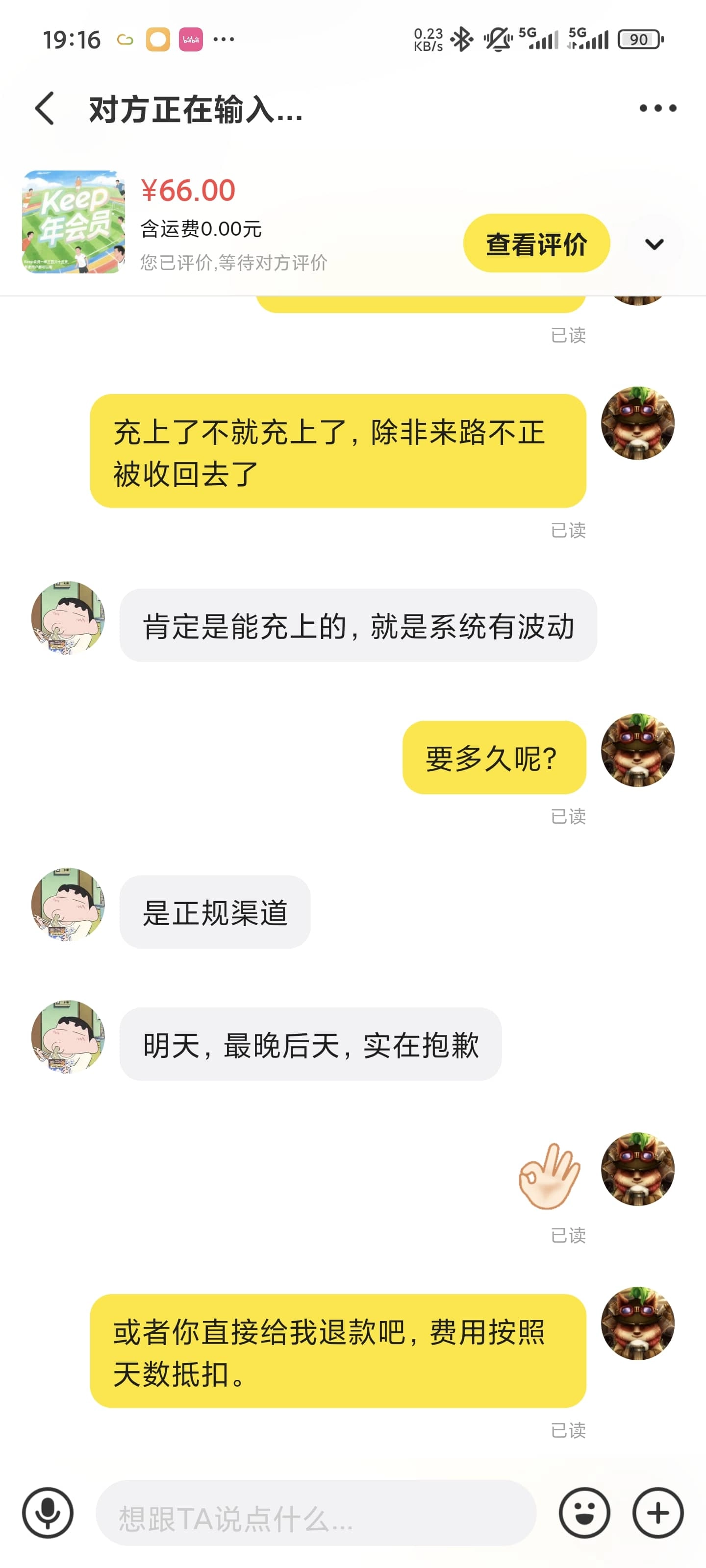Screen dimensions: 706x1568
Task: Open my avatar beside 要多久呢？
Action: coord(637,750)
